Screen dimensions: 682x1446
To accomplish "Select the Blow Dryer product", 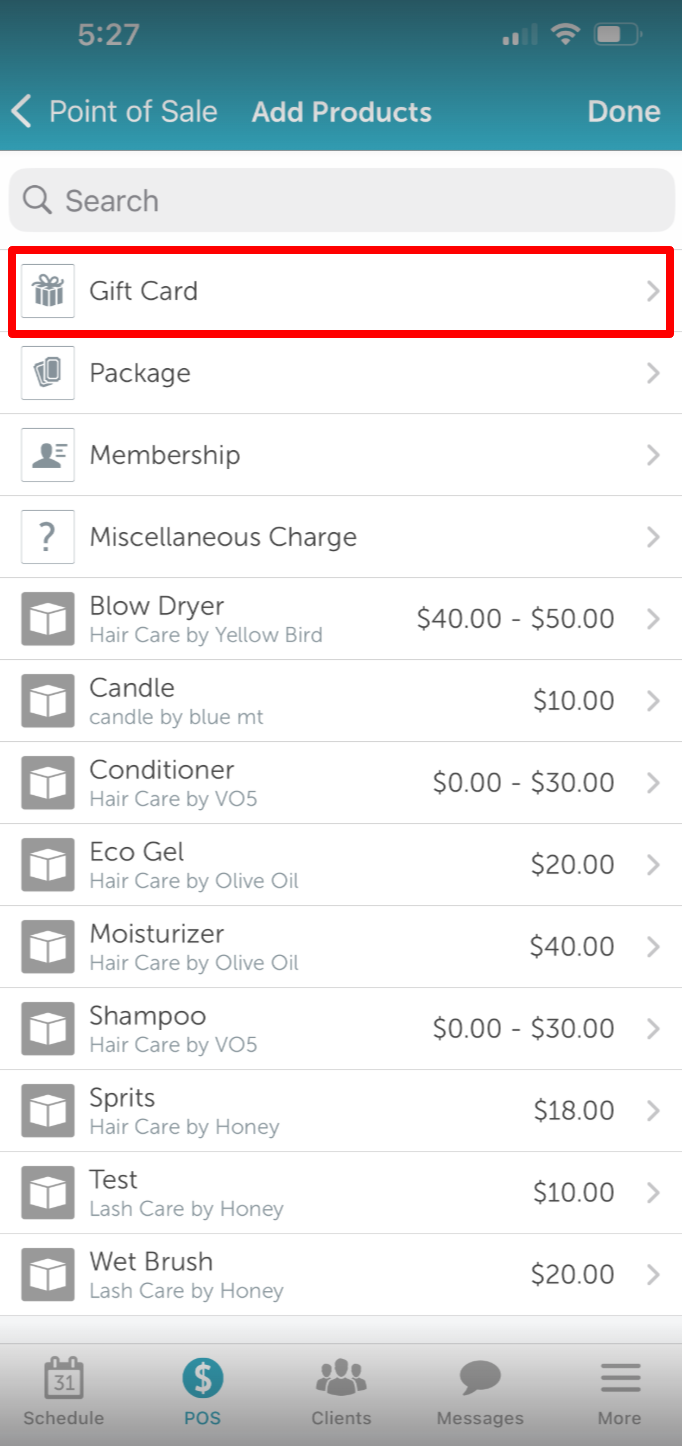I will coord(341,619).
